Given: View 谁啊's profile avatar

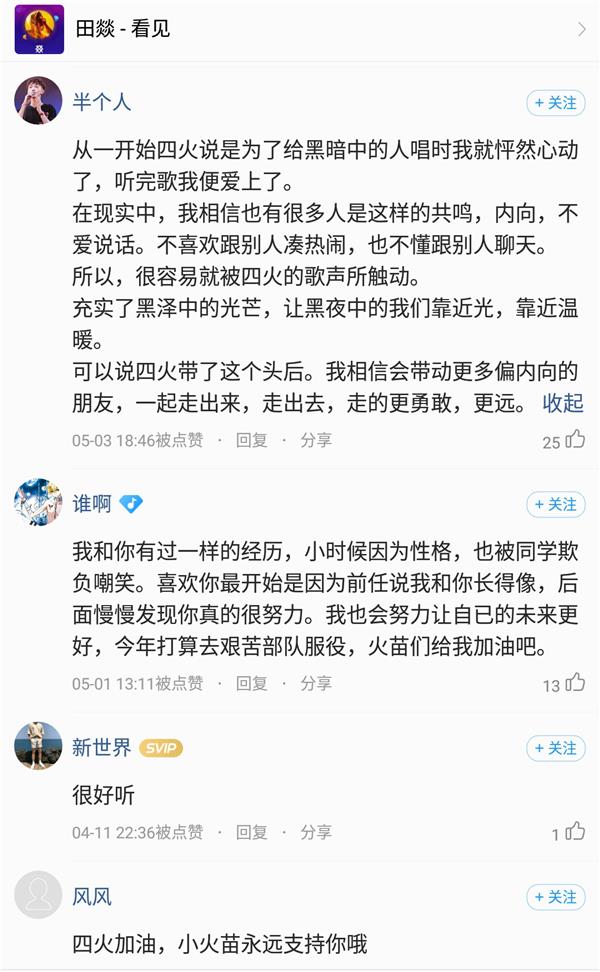Looking at the screenshot, I should [38, 503].
